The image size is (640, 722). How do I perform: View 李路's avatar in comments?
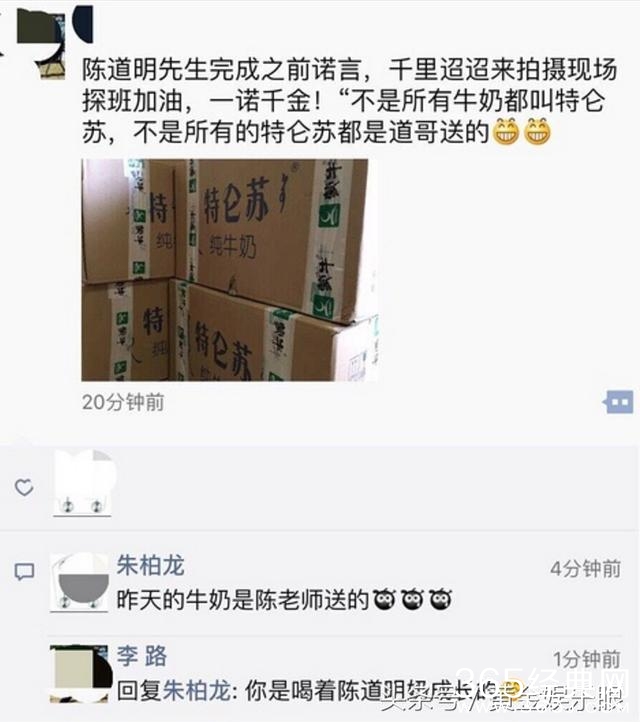pyautogui.click(x=79, y=674)
